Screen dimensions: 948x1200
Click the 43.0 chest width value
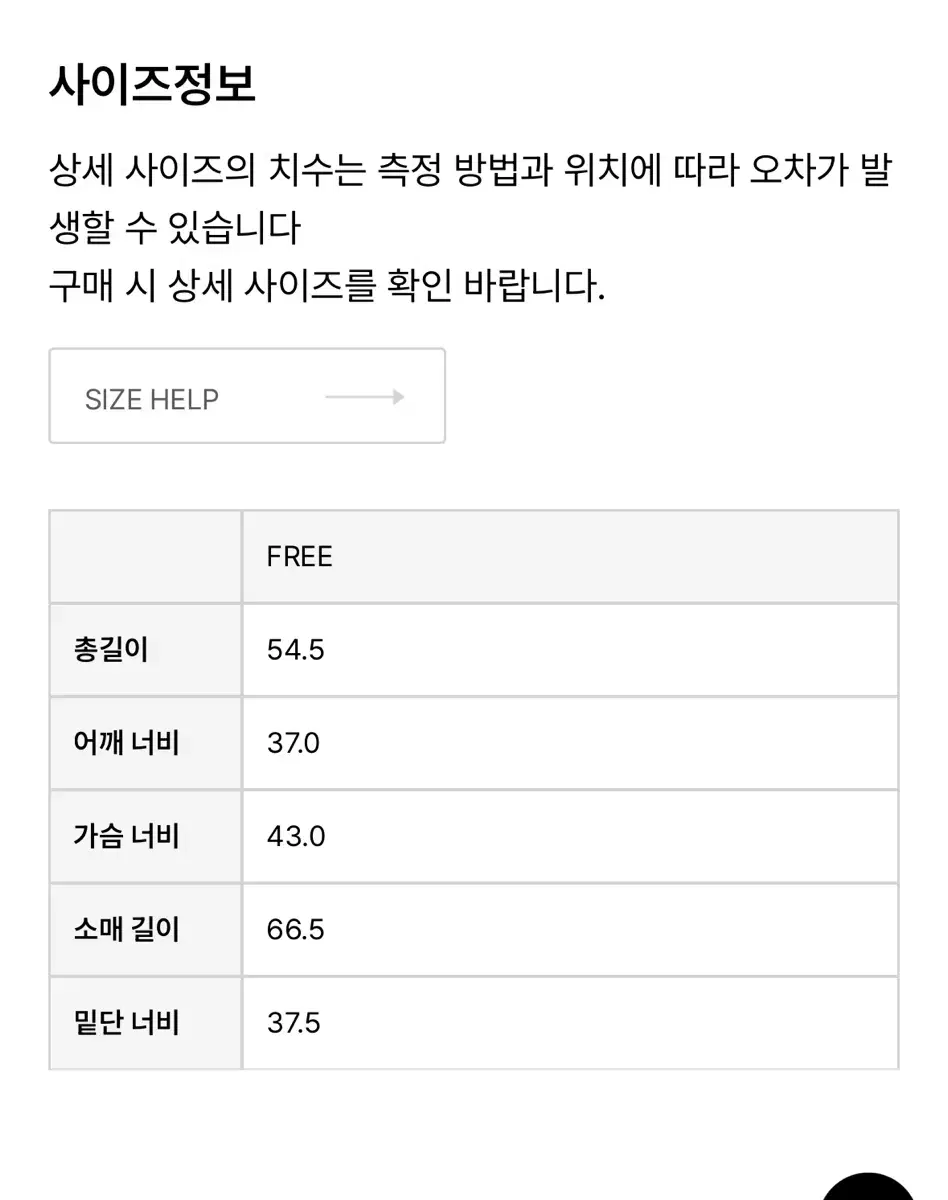(290, 836)
